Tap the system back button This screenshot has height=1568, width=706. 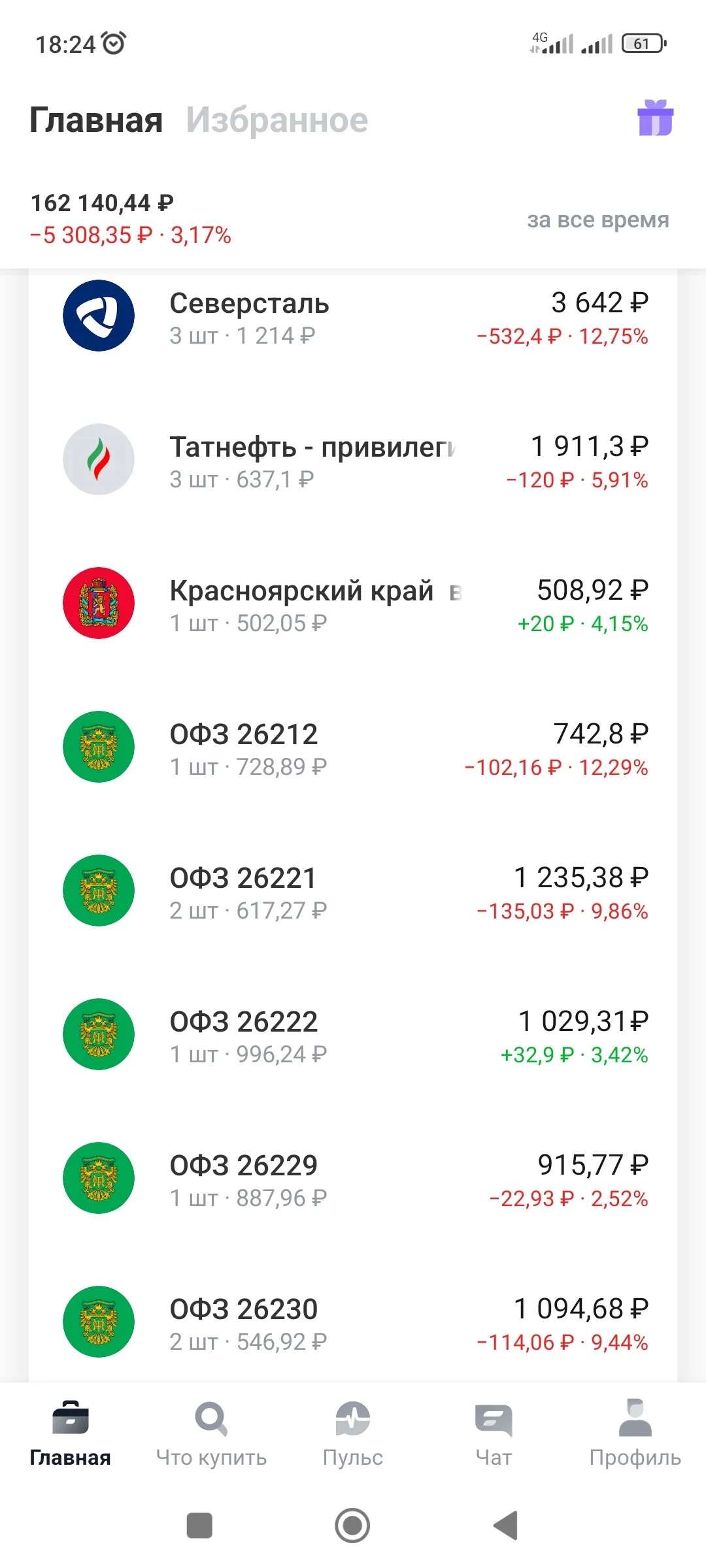(506, 1526)
